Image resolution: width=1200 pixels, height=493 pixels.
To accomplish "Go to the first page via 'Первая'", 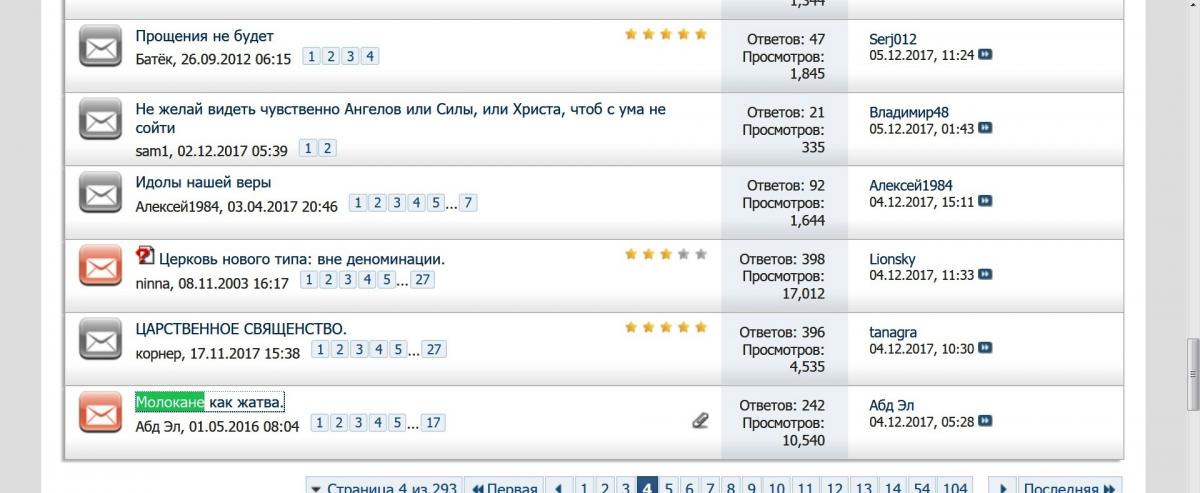I will coord(504,488).
